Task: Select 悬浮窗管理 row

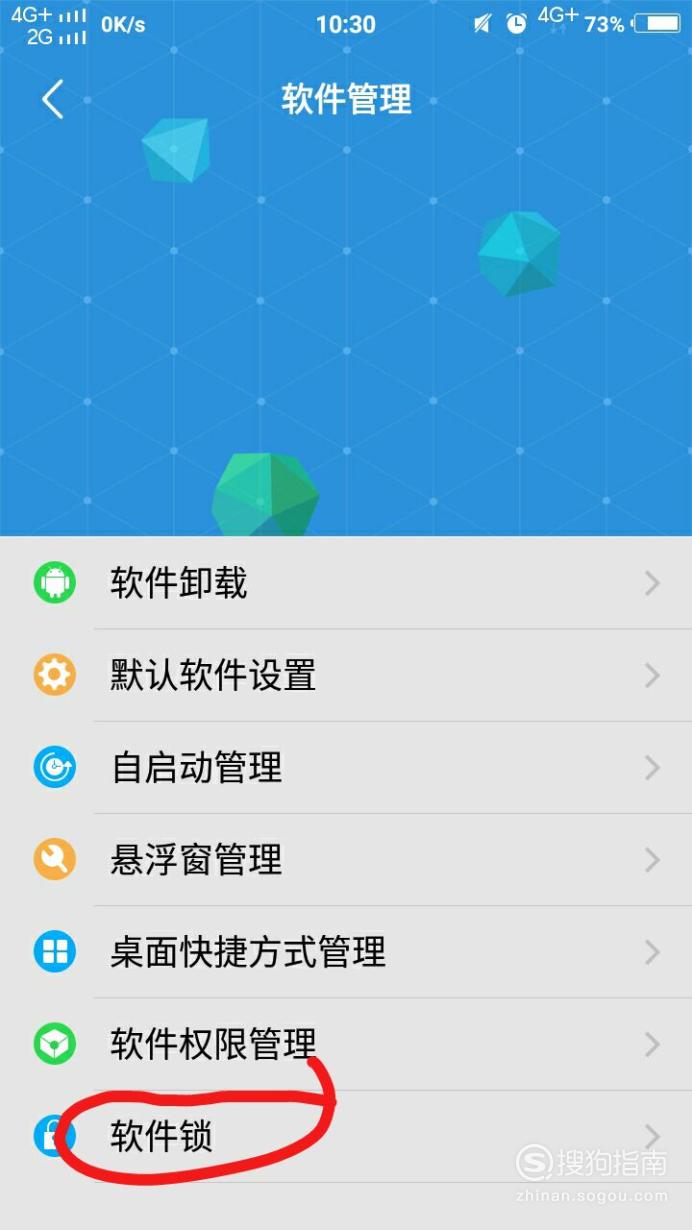Action: point(346,859)
